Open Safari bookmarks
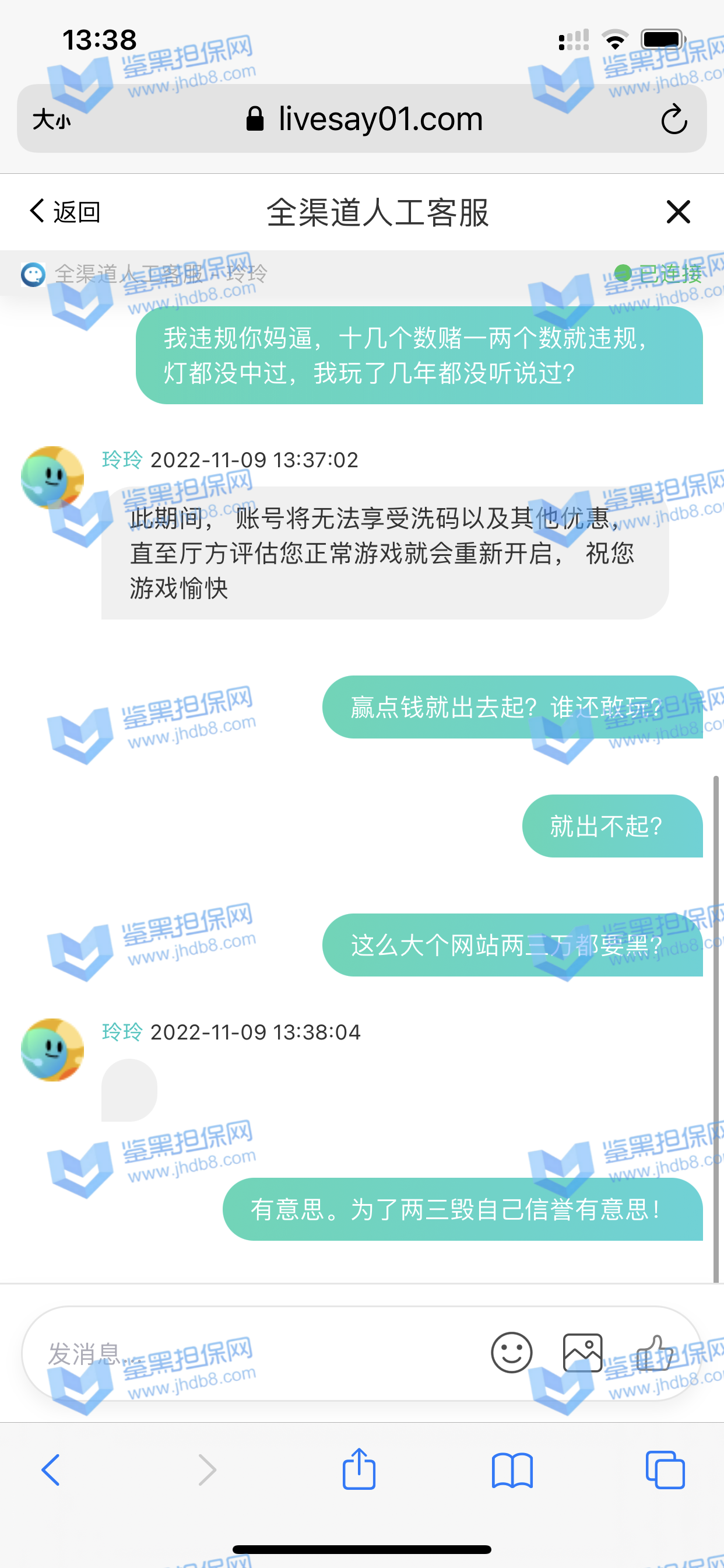 [x=512, y=1471]
